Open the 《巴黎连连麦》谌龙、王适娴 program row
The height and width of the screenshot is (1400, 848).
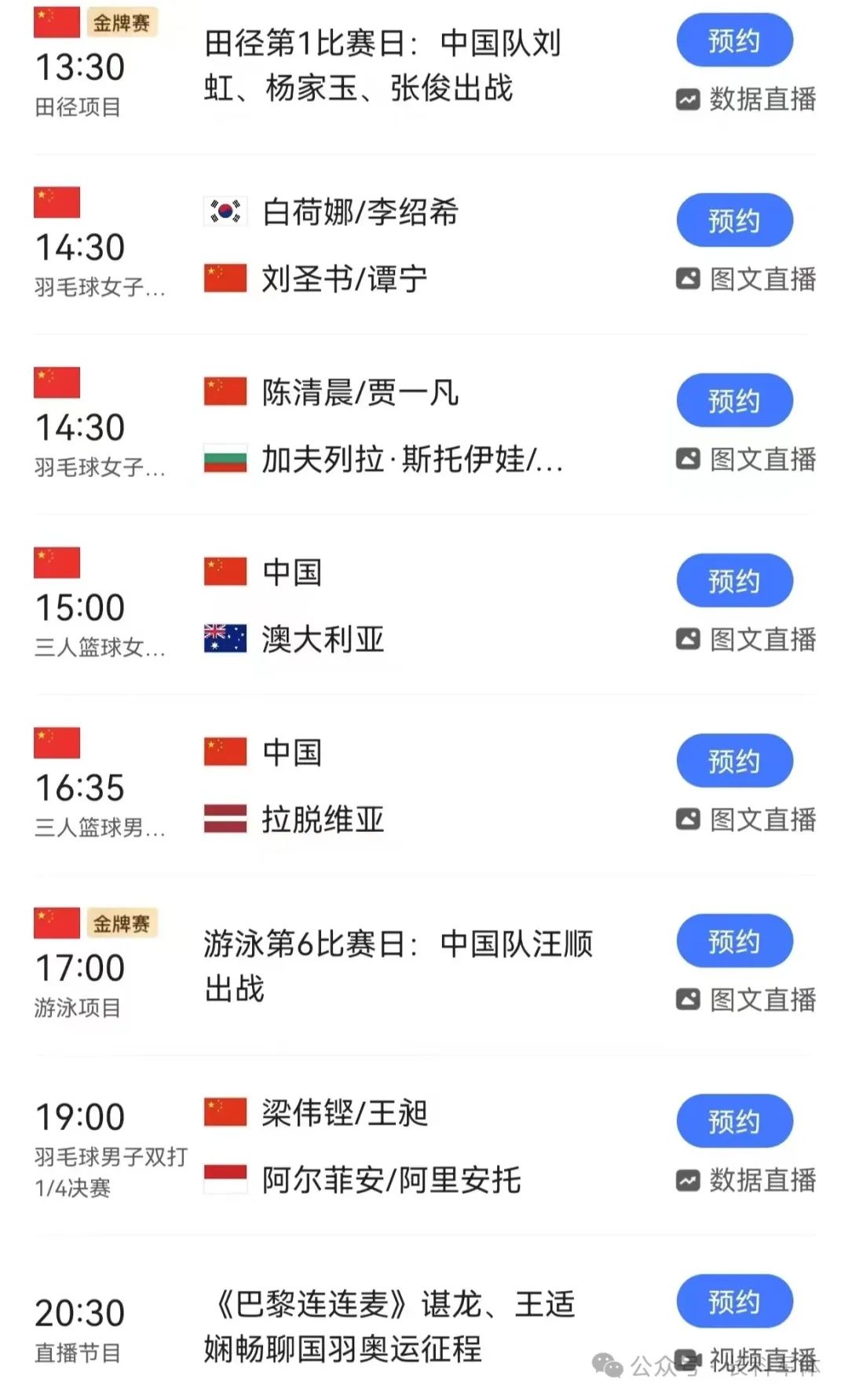pos(389,1326)
